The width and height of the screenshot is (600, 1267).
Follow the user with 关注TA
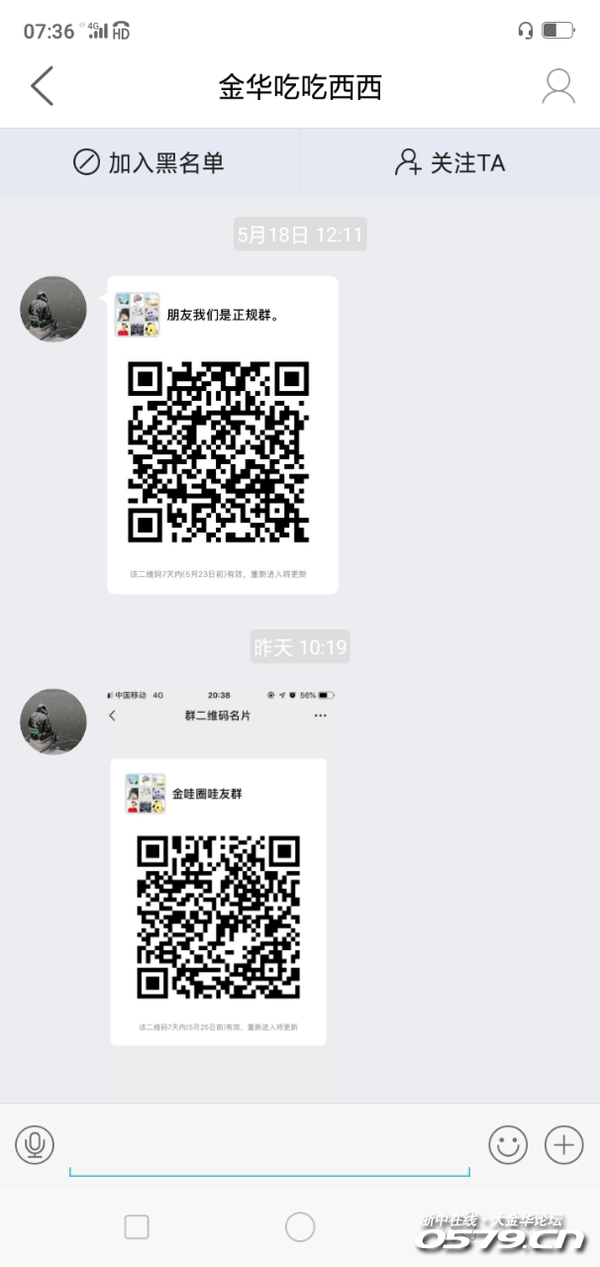coord(450,162)
